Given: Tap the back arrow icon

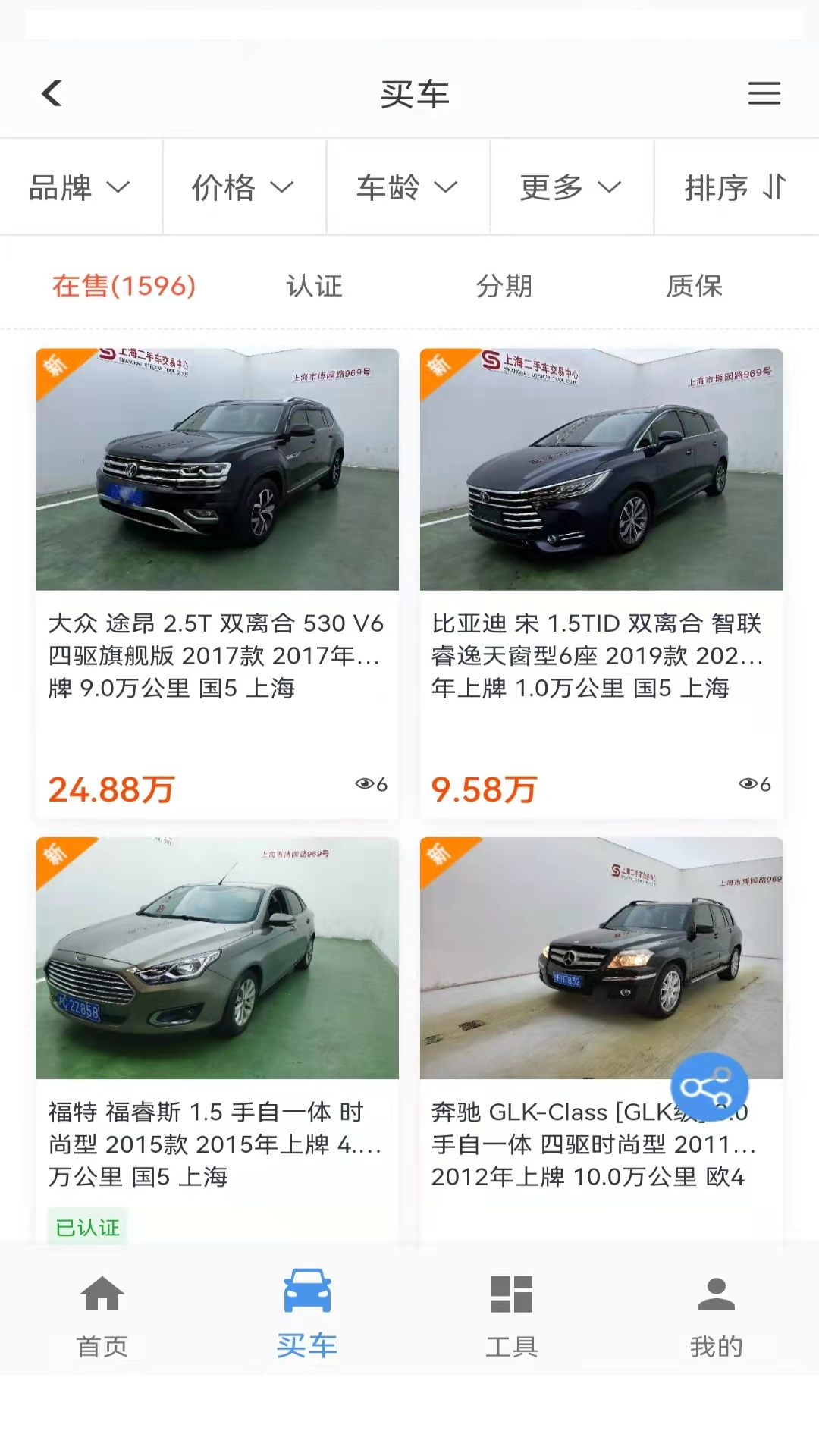Looking at the screenshot, I should coord(50,93).
